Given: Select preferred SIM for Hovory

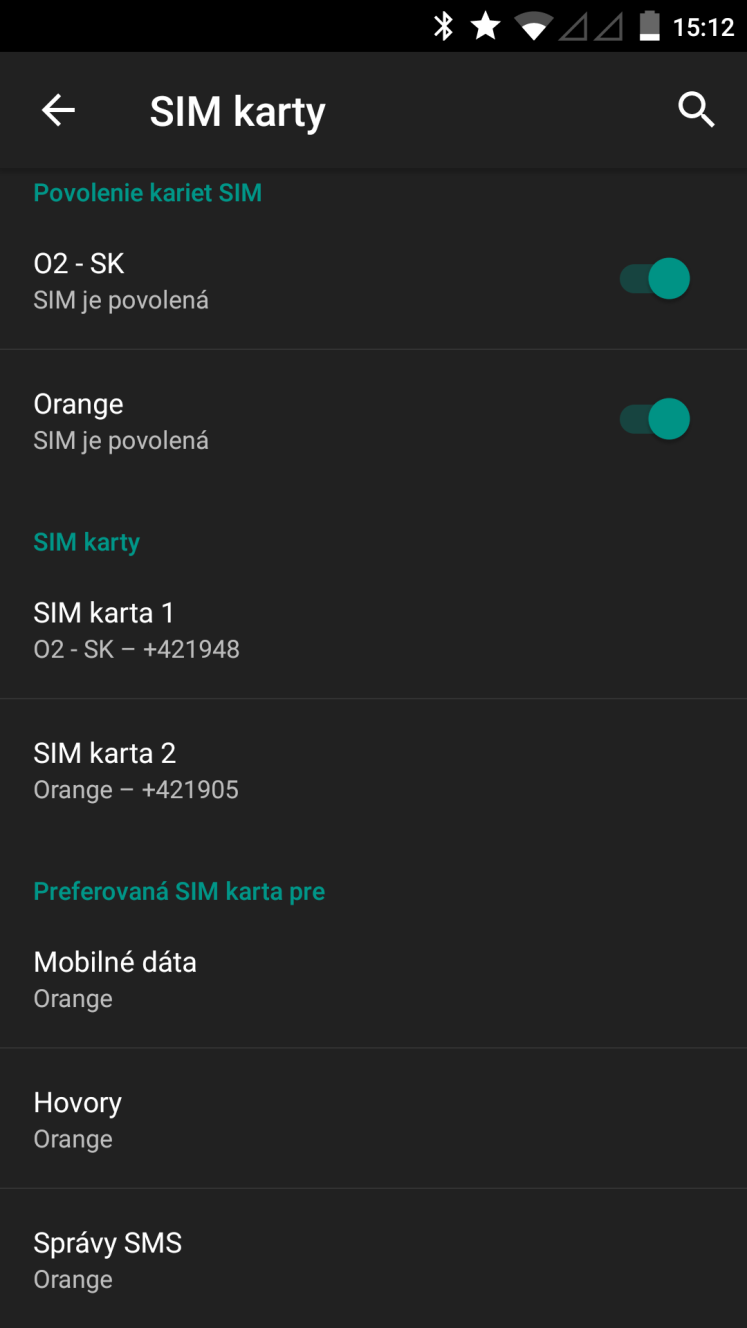Looking at the screenshot, I should click(373, 1119).
